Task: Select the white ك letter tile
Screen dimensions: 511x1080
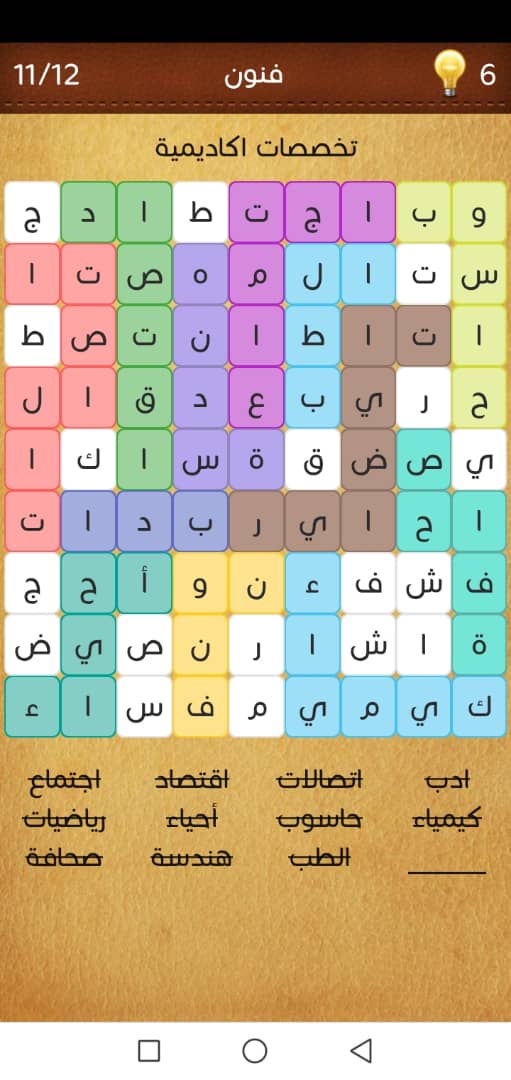Action: click(88, 459)
